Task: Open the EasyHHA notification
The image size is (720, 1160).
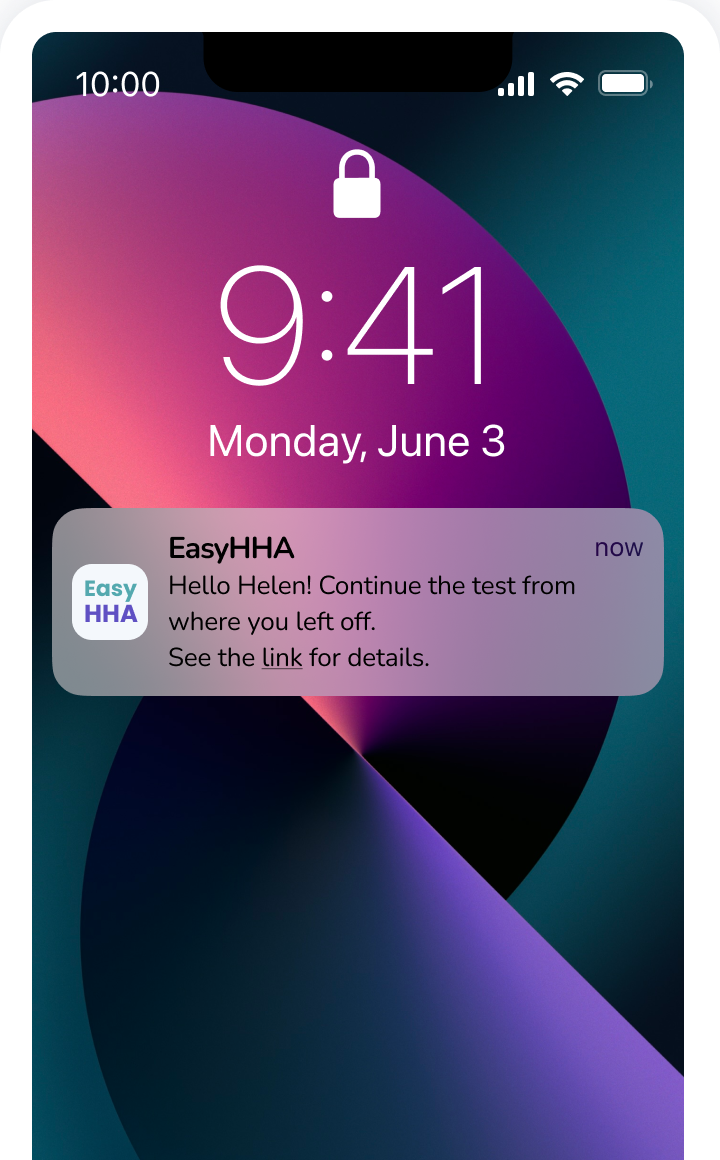Action: [x=357, y=601]
